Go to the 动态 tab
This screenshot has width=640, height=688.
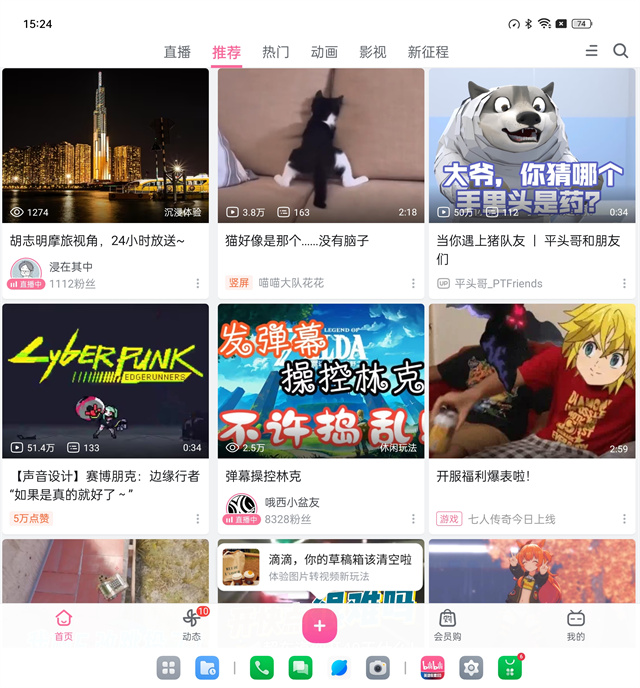192,625
